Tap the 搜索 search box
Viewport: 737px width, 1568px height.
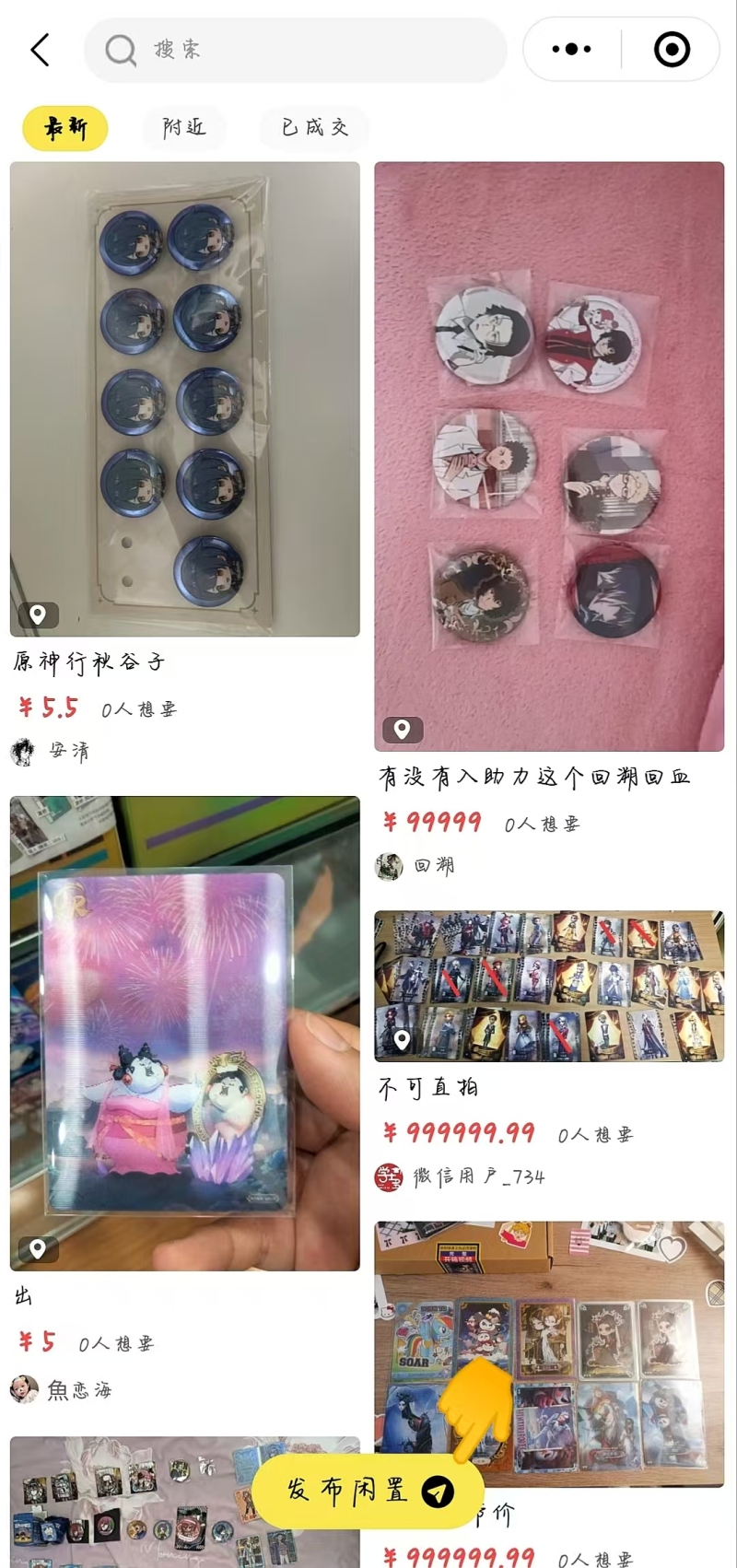pyautogui.click(x=295, y=50)
